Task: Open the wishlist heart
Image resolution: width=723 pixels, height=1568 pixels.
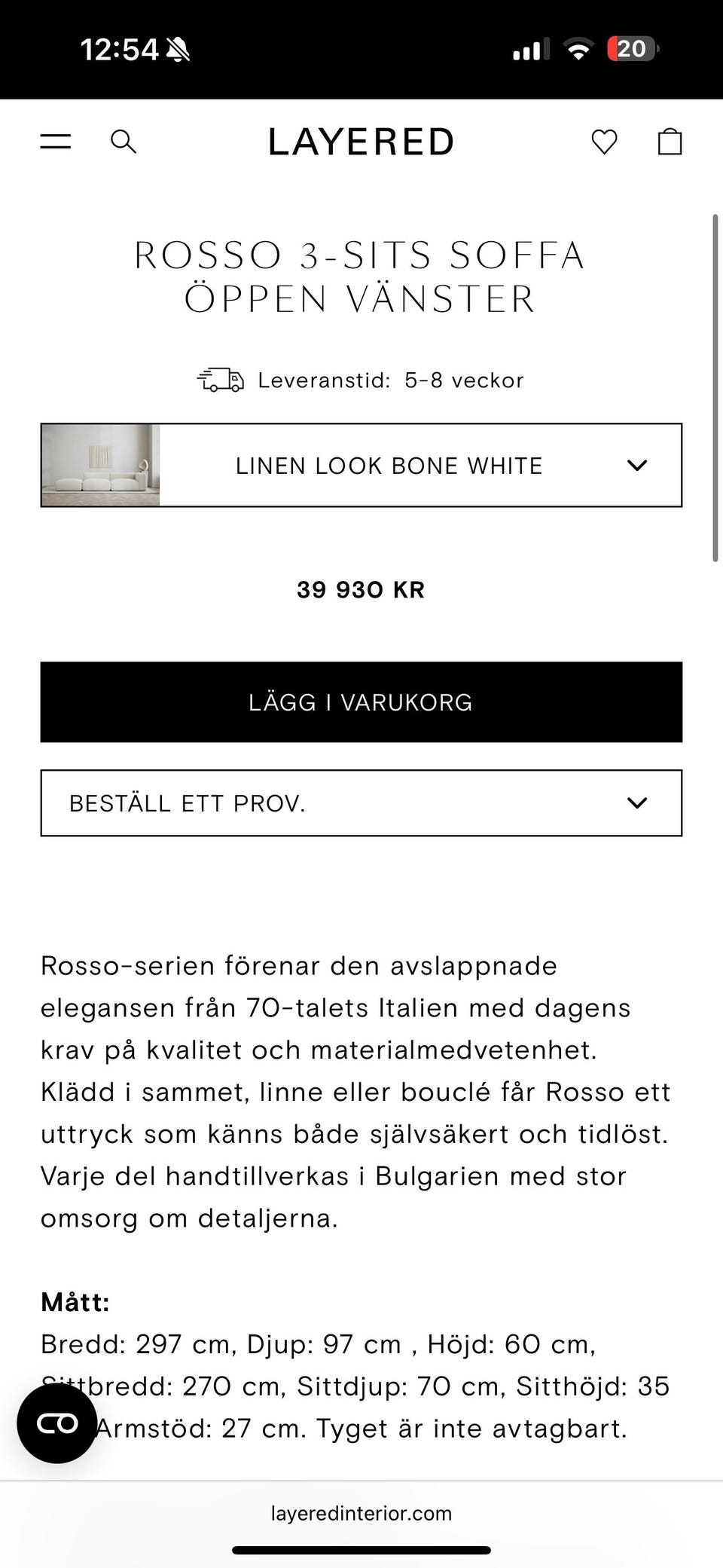Action: point(604,142)
